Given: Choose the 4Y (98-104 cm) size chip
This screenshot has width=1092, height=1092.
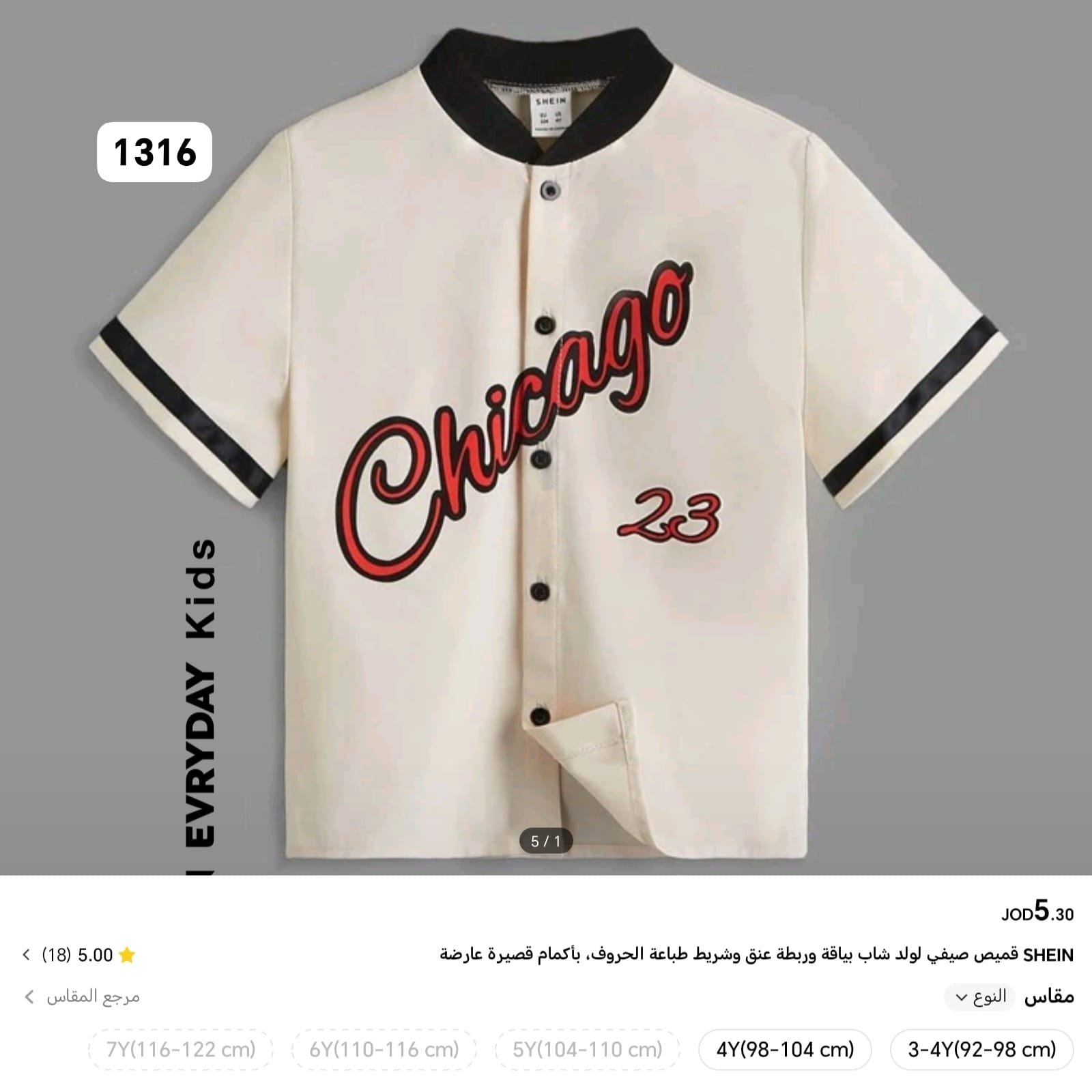Looking at the screenshot, I should [785, 1049].
